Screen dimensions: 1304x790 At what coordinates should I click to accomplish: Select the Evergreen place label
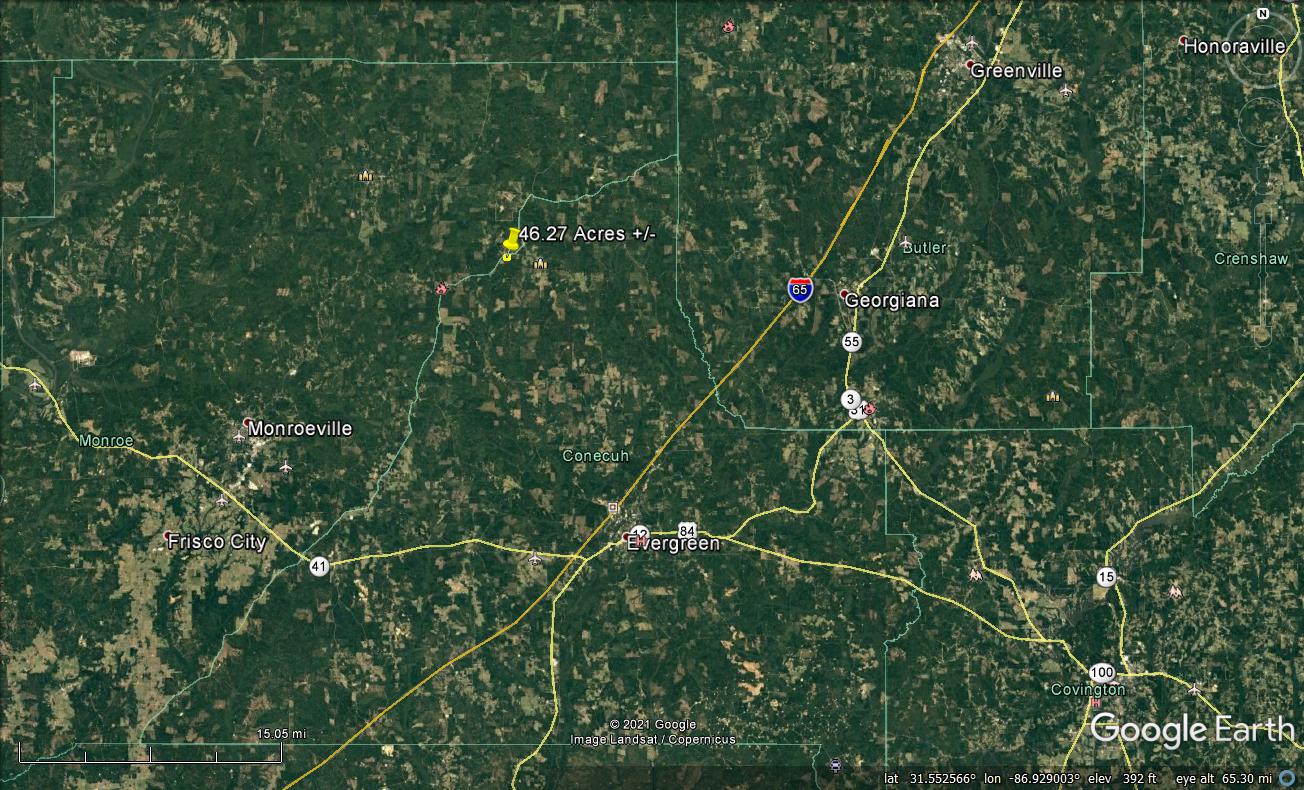click(673, 544)
